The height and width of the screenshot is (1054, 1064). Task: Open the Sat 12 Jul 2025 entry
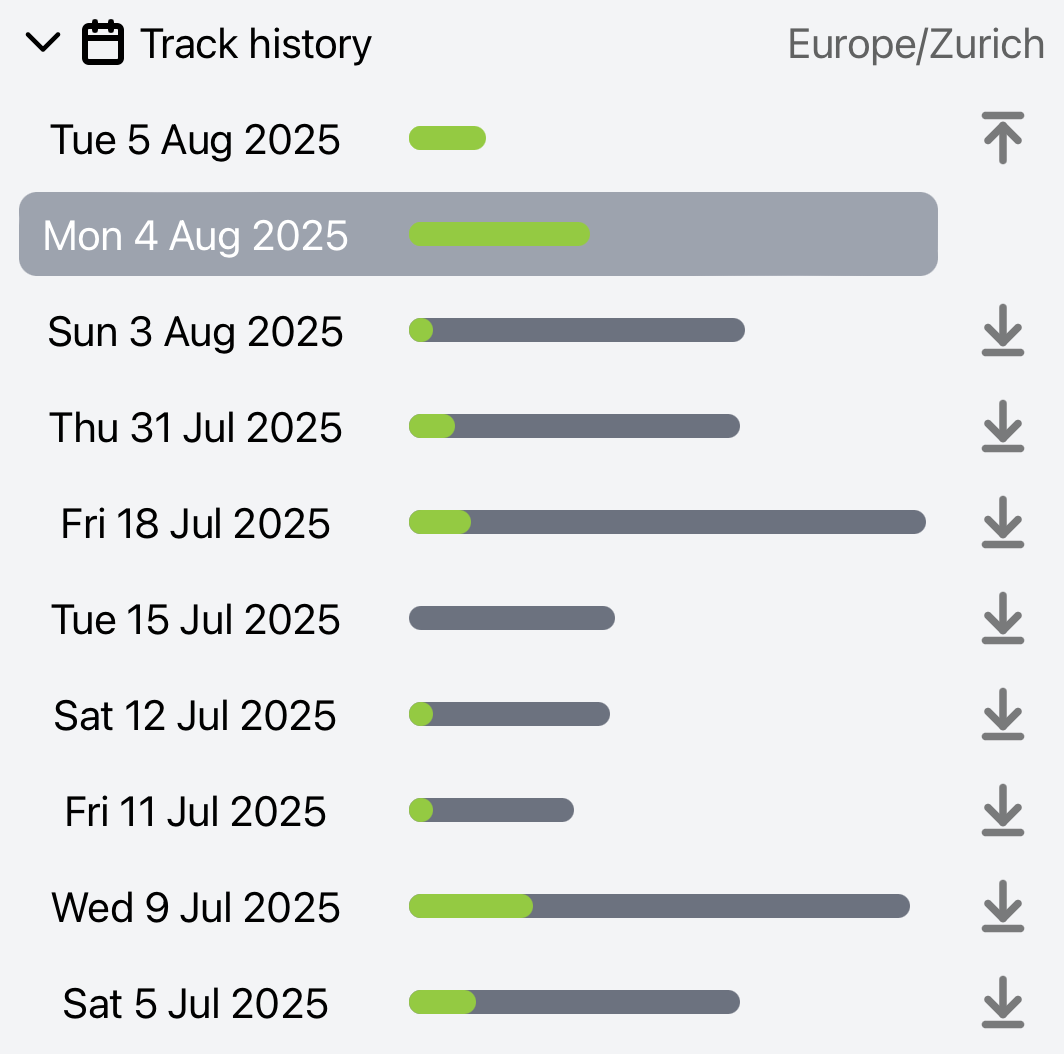pos(196,716)
